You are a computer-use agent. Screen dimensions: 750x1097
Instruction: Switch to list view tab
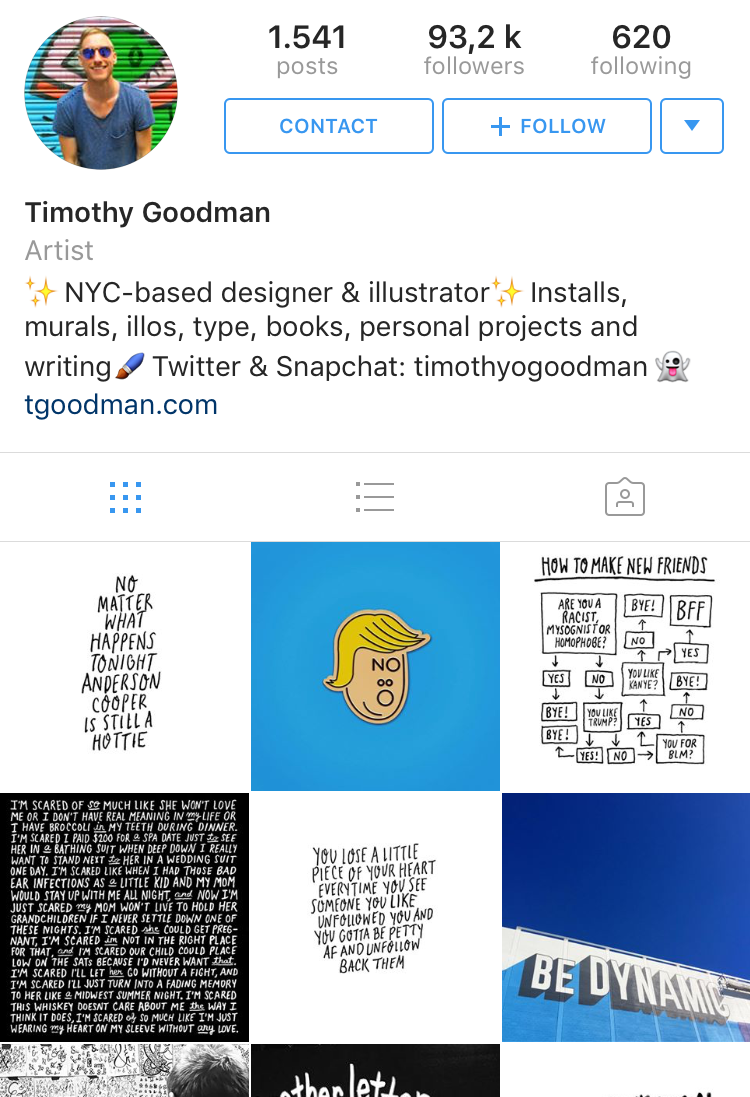pos(375,497)
